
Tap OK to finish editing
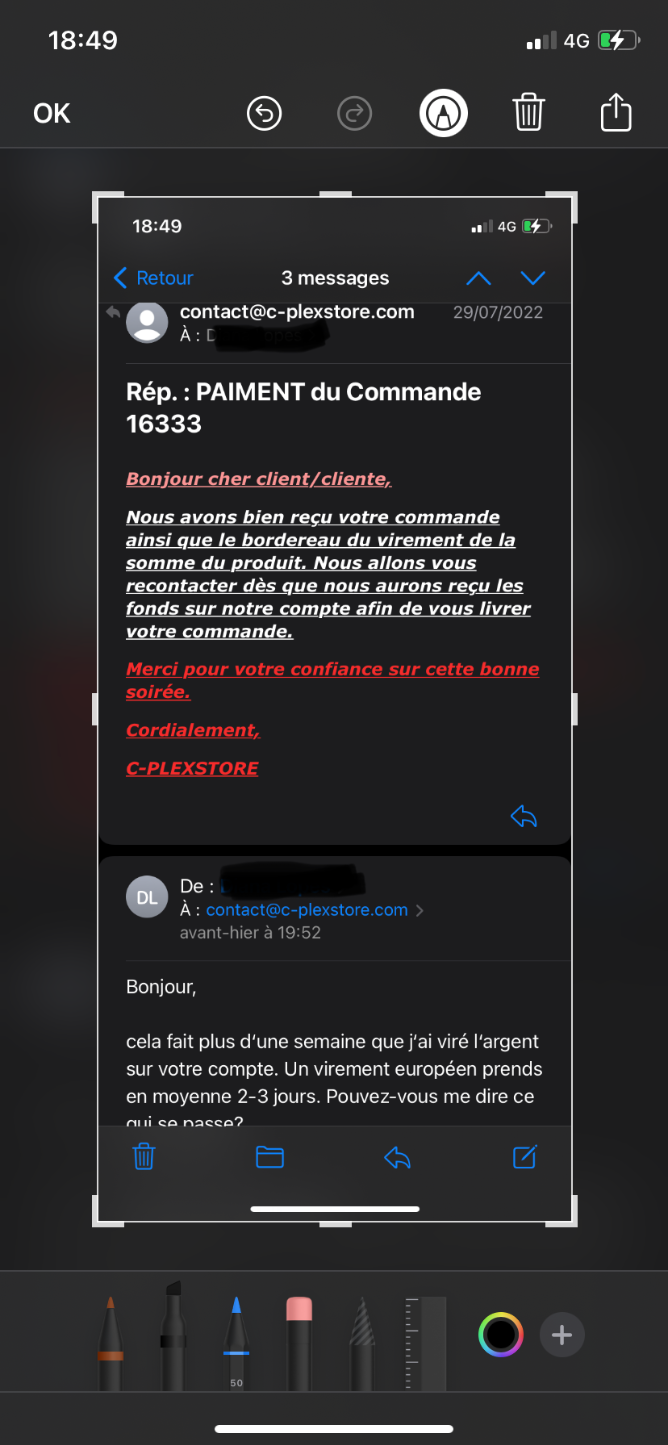point(52,114)
